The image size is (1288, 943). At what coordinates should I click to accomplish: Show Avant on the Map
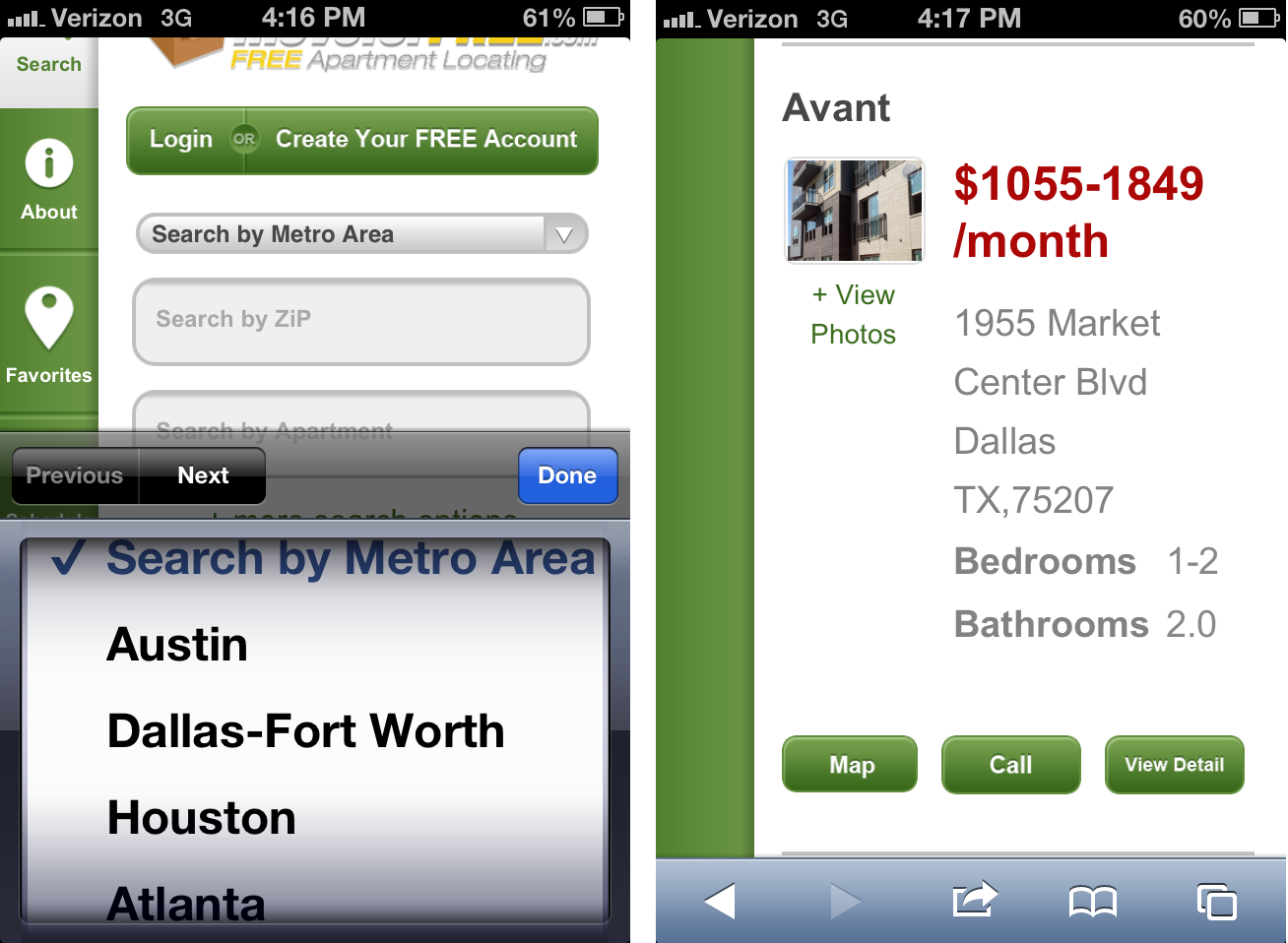pyautogui.click(x=850, y=765)
